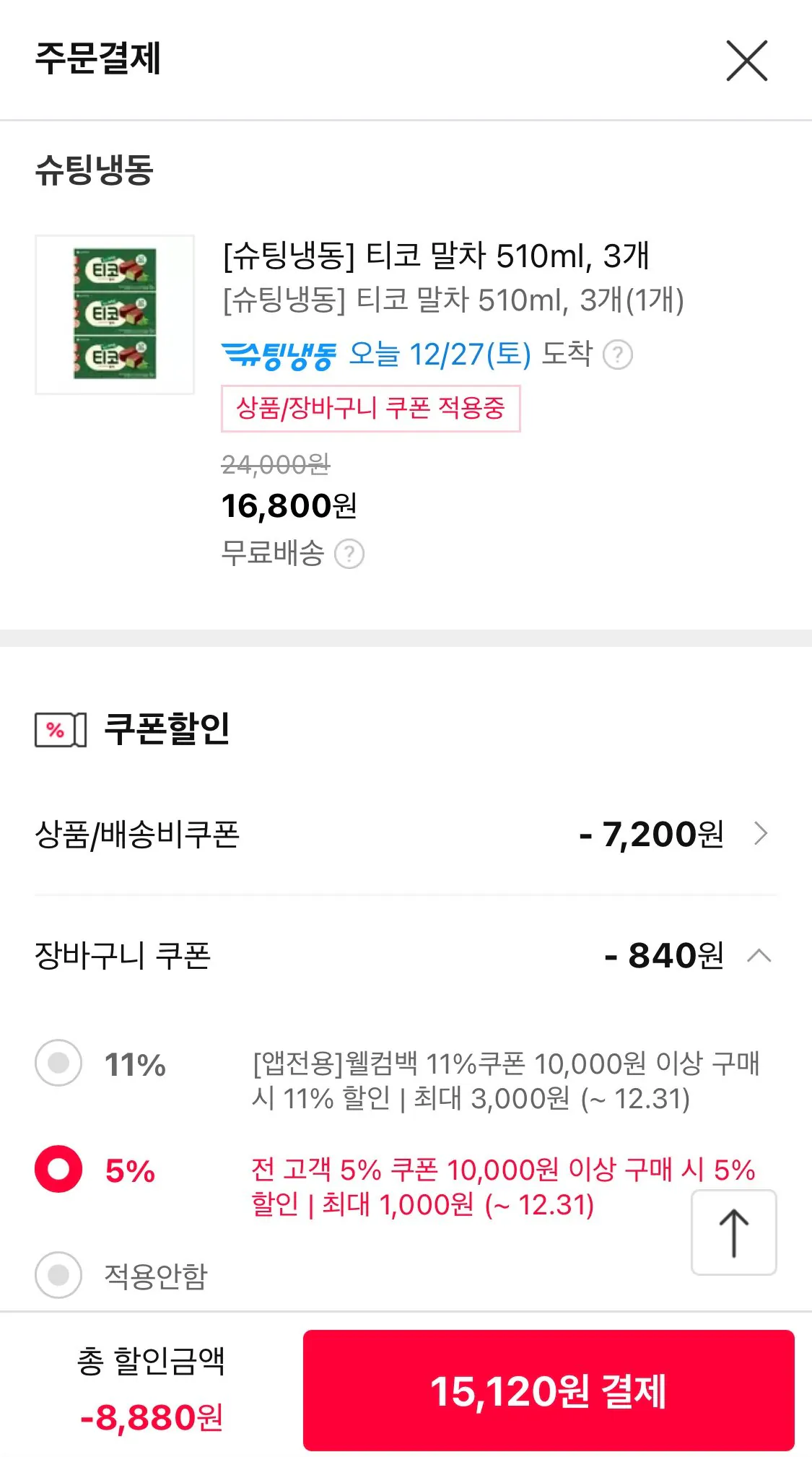Open the free shipping info tooltip
Viewport: 812px width, 1457px height.
(349, 554)
